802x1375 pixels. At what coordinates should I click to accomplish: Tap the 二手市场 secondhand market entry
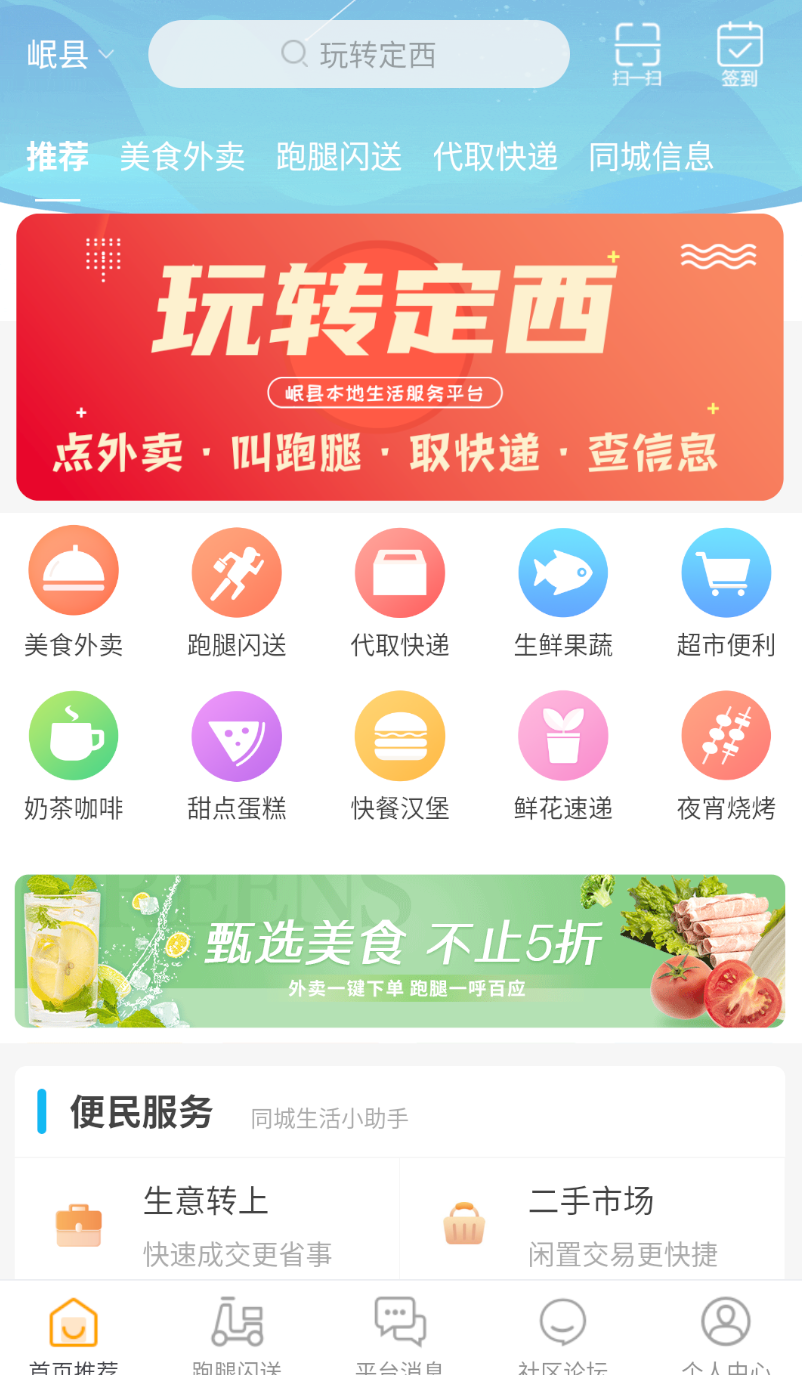(x=590, y=1220)
